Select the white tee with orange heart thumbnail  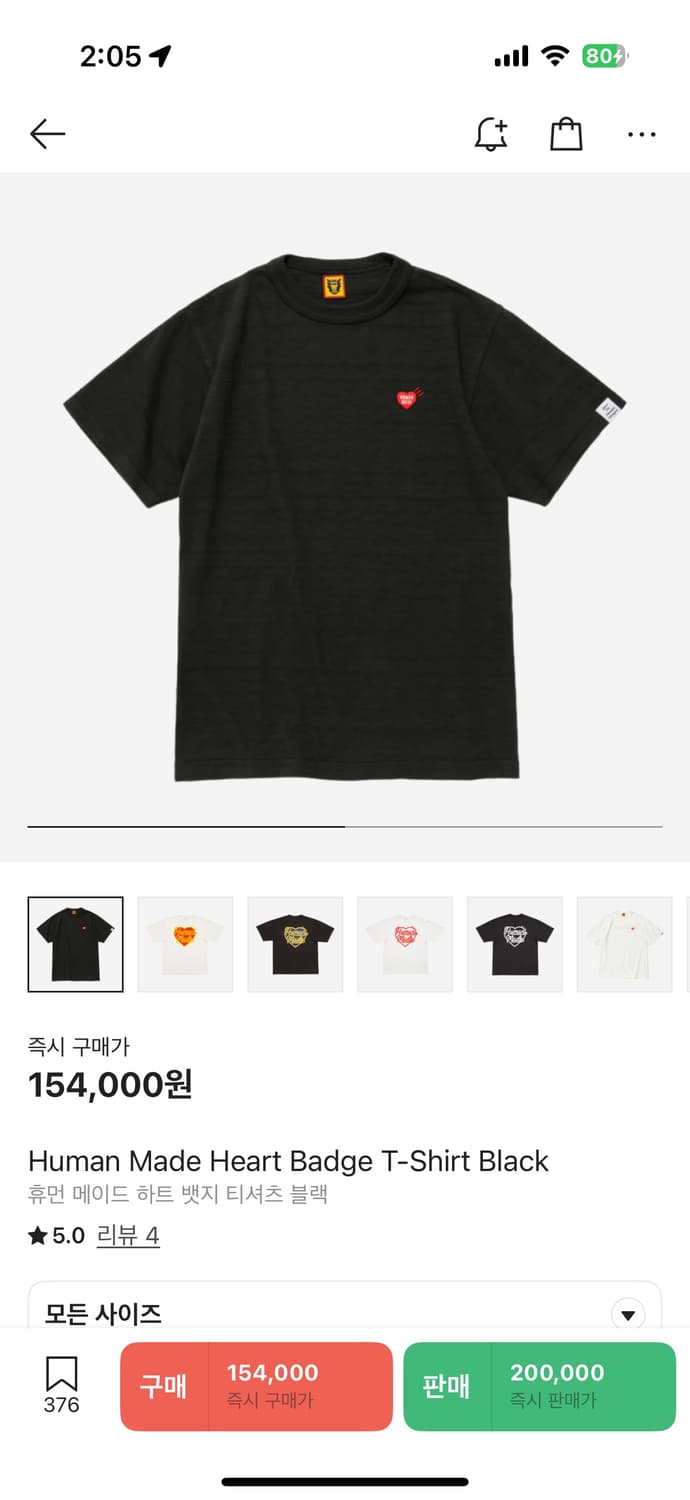(x=185, y=944)
